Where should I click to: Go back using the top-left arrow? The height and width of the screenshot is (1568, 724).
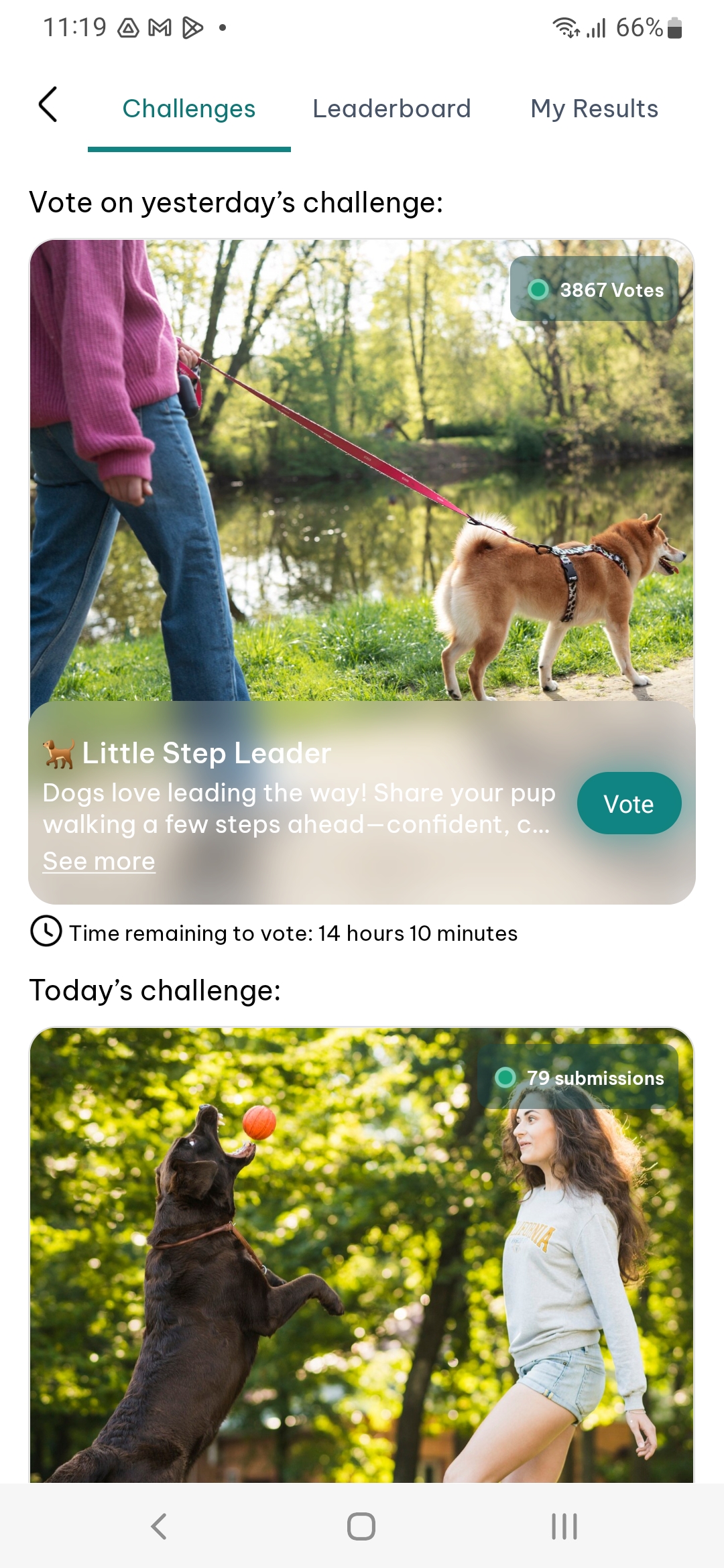click(48, 105)
